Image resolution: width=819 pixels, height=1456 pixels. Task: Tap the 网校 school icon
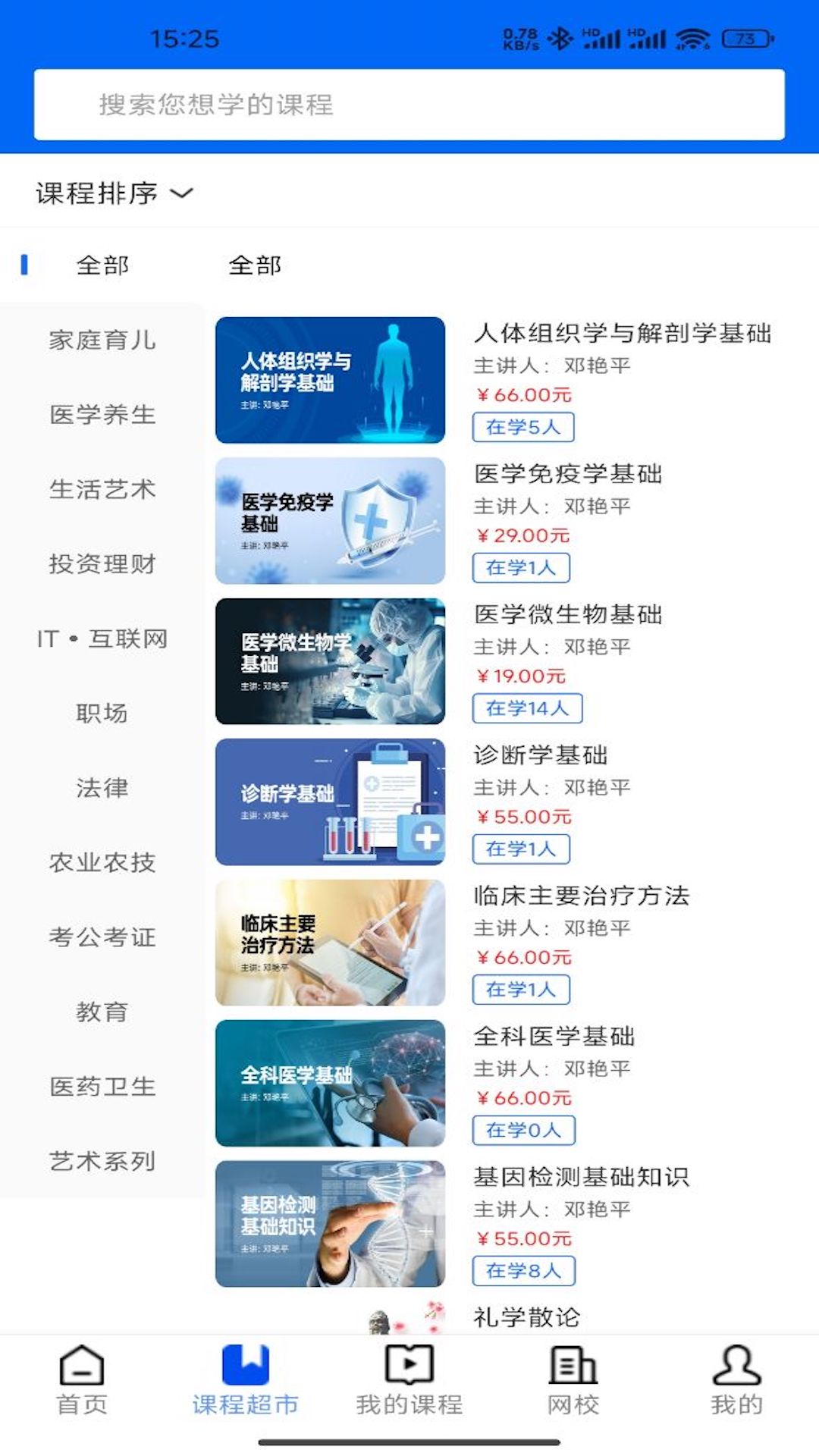(x=573, y=1373)
